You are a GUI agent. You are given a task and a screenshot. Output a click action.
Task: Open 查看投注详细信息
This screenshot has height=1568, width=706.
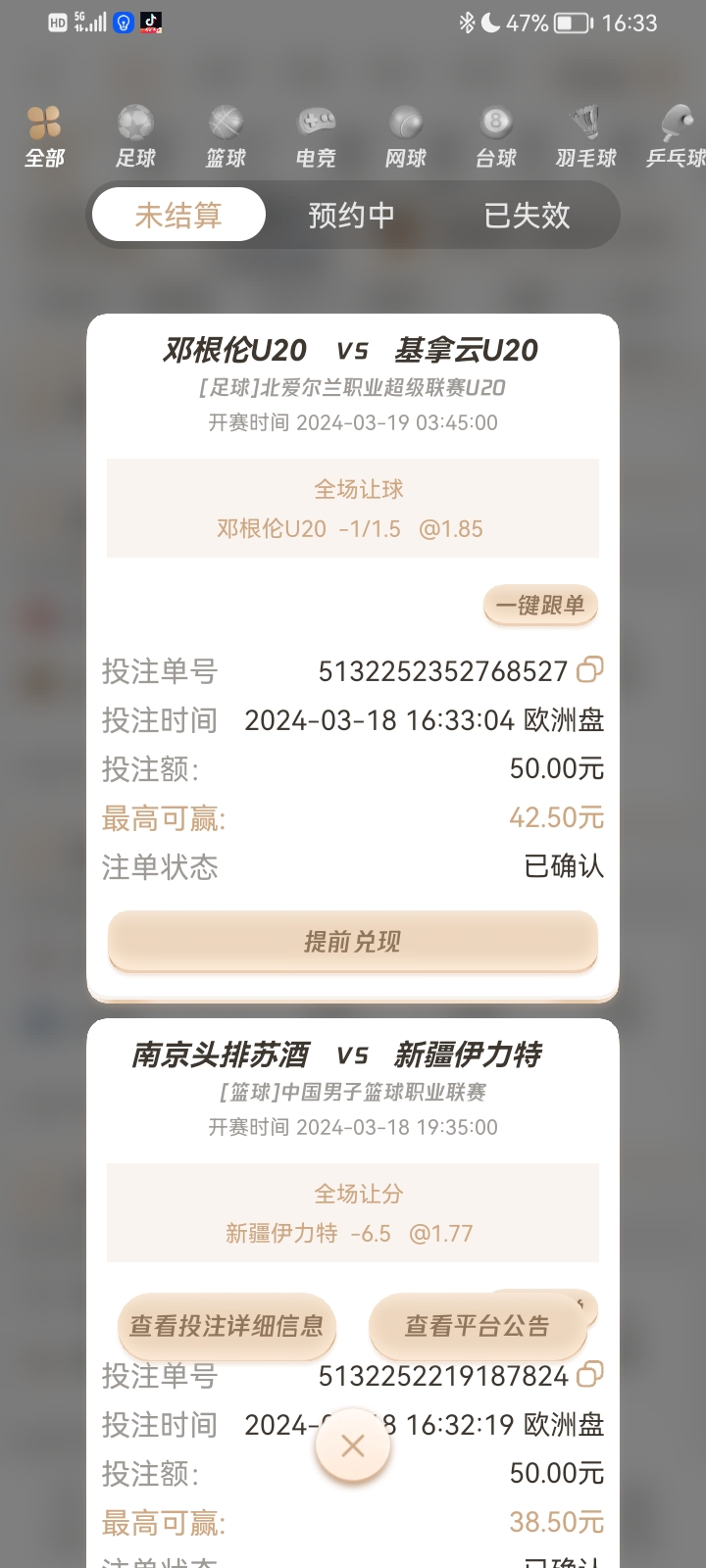point(227,1326)
